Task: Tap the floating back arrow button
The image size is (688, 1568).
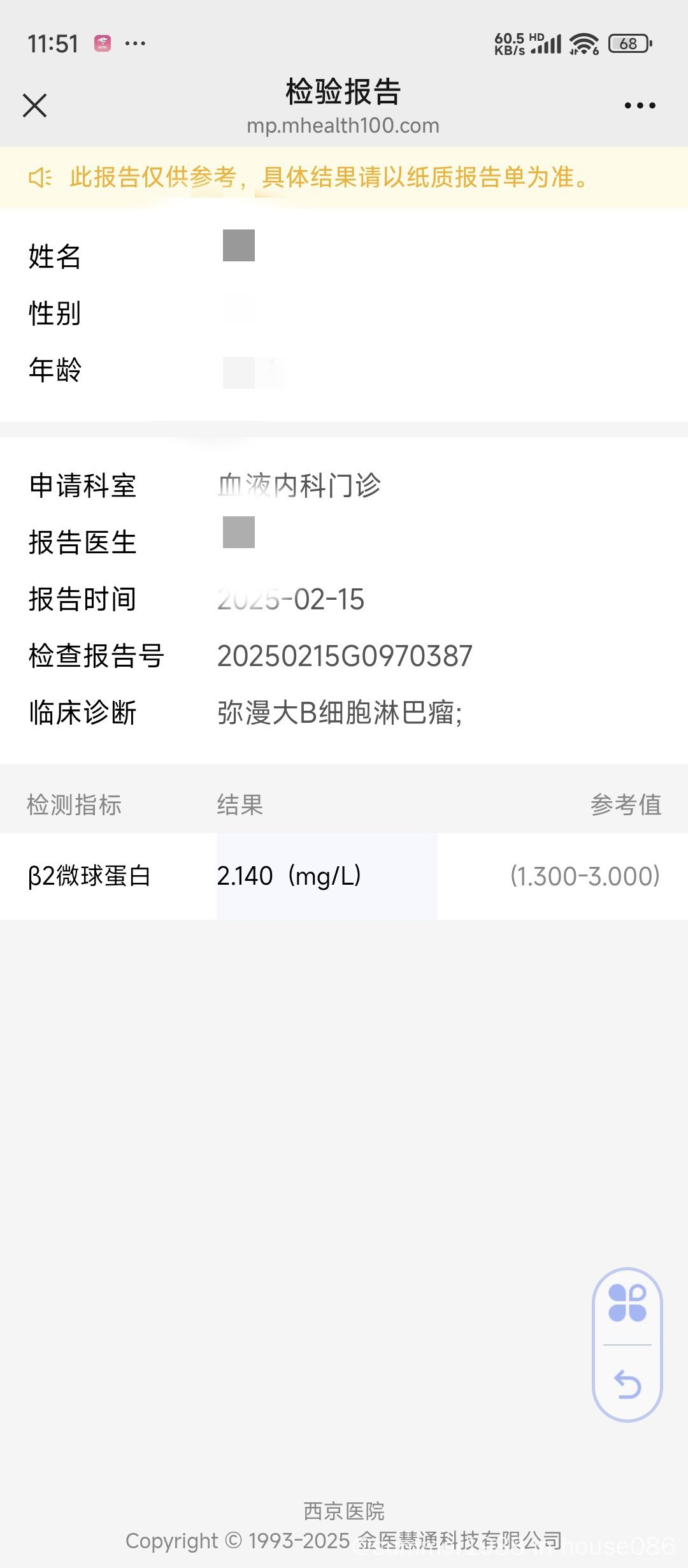Action: 627,1384
